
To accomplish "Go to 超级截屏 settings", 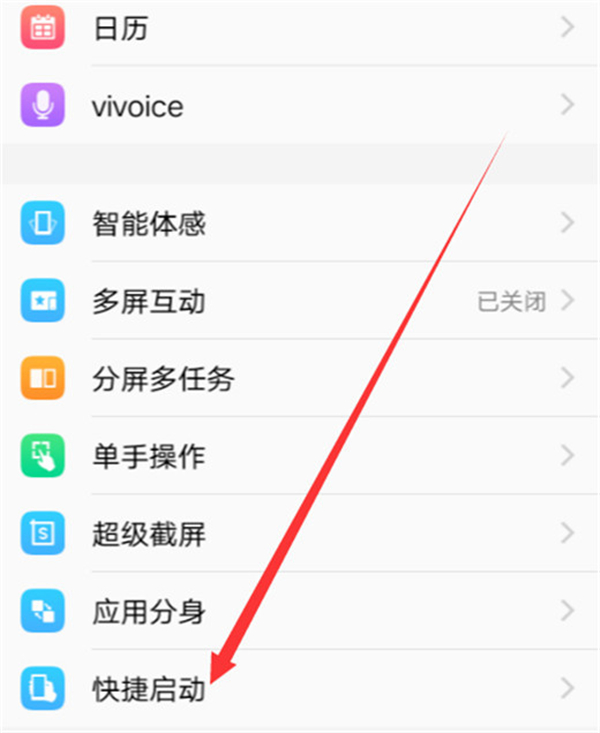I will pos(148,534).
